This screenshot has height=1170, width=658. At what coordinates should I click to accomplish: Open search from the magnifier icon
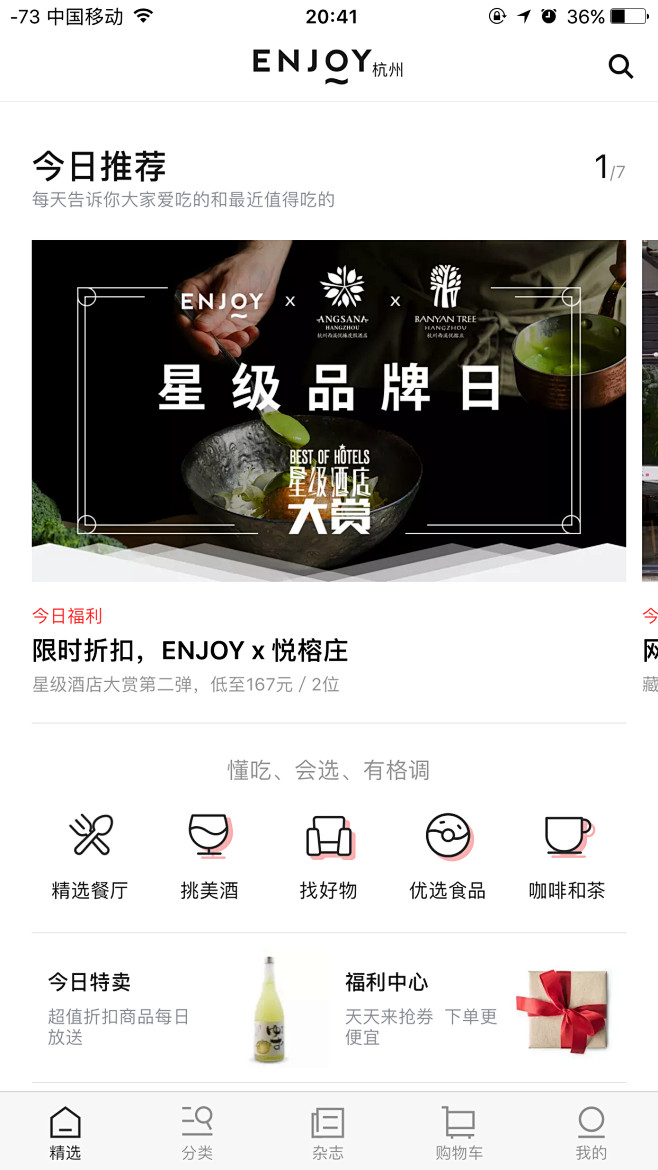621,66
